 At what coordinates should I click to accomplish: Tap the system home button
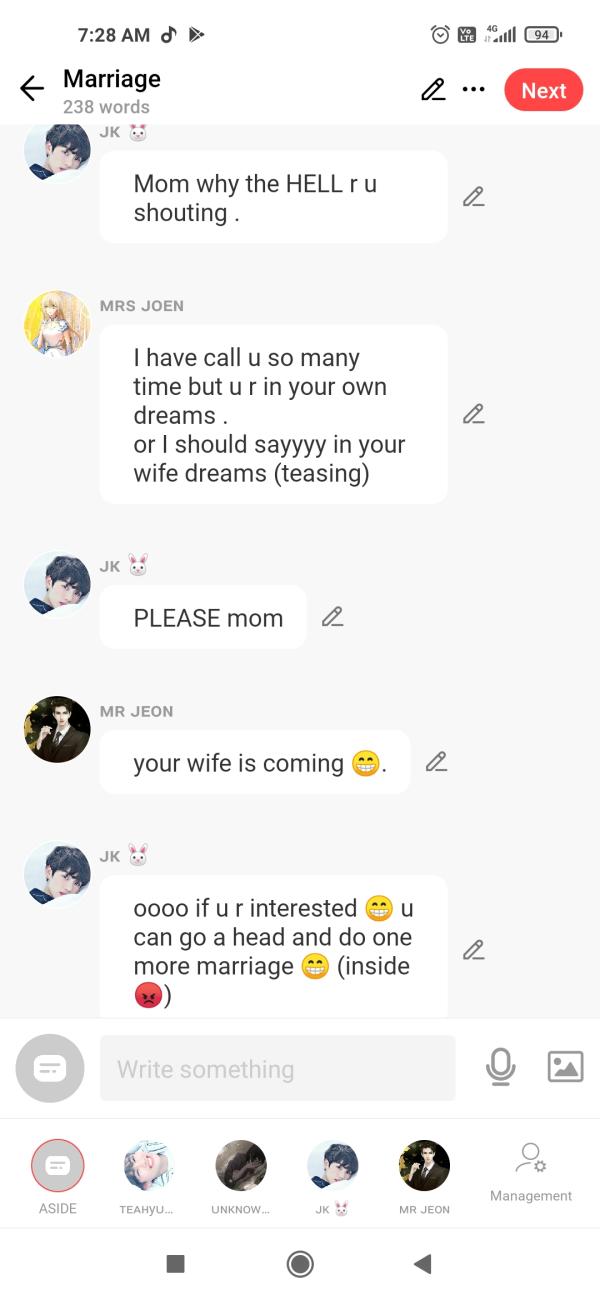[300, 1264]
